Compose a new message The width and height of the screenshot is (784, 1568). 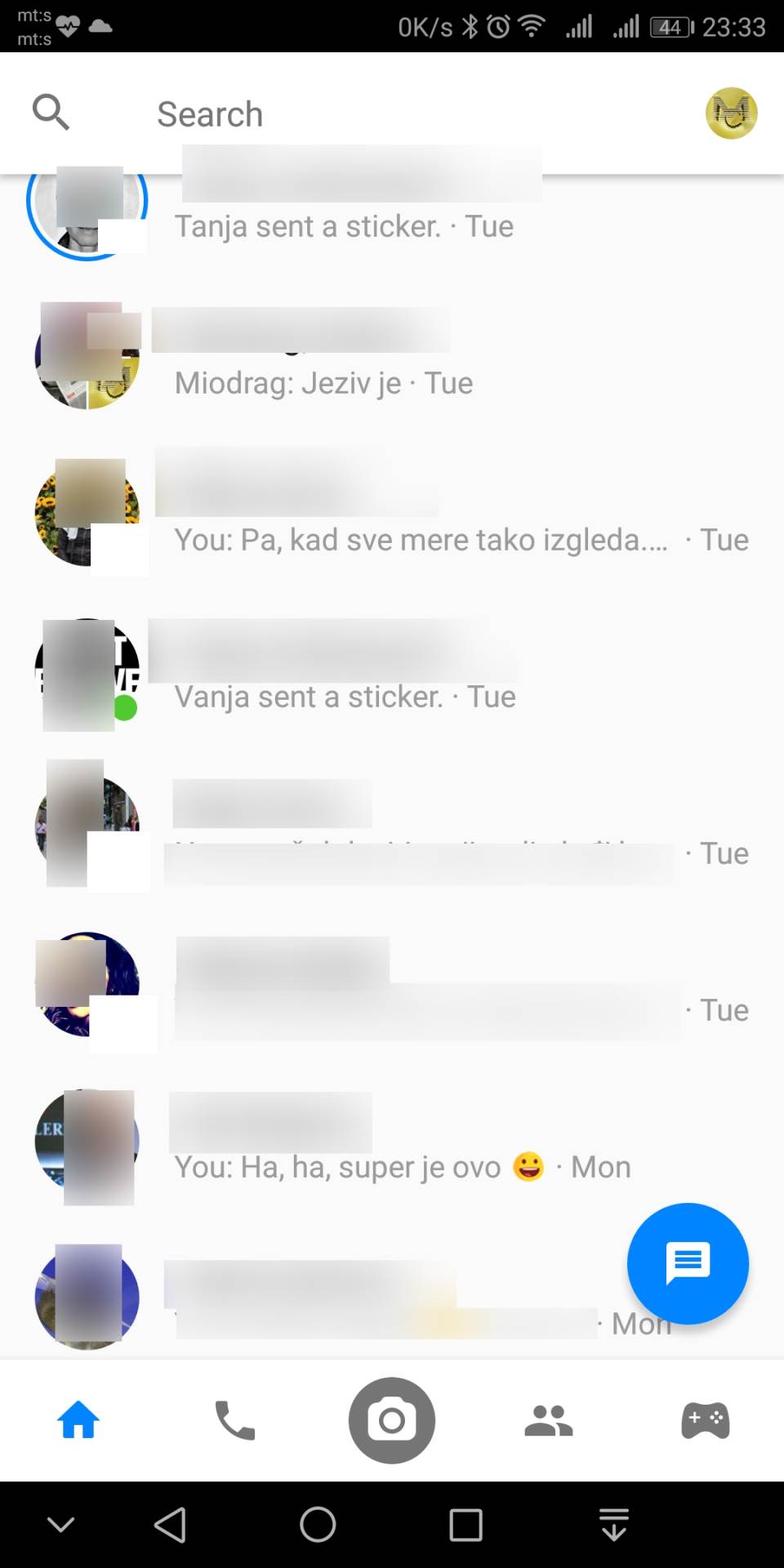[688, 1263]
